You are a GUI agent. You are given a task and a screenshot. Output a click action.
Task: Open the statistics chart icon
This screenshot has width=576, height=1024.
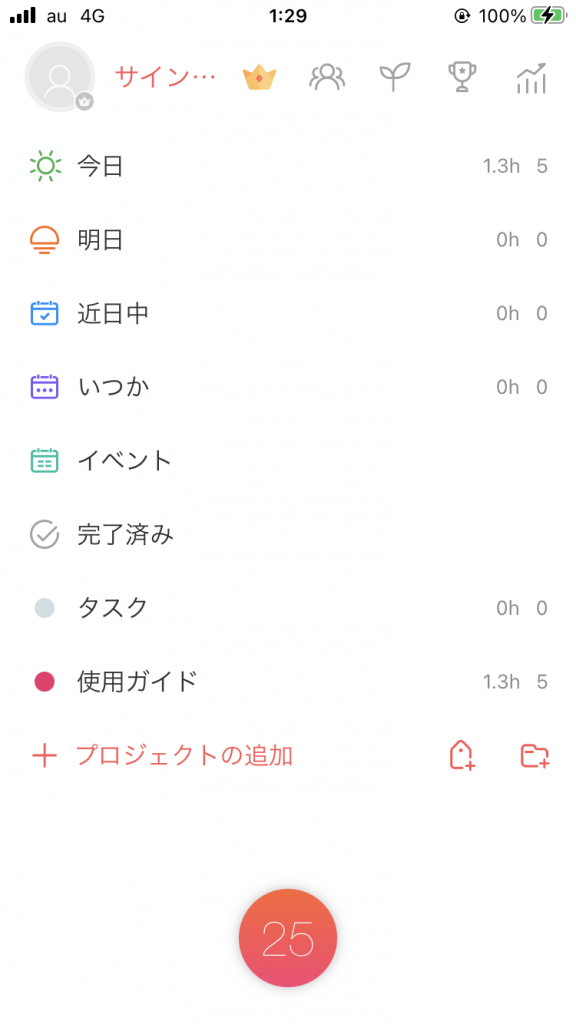click(x=531, y=78)
